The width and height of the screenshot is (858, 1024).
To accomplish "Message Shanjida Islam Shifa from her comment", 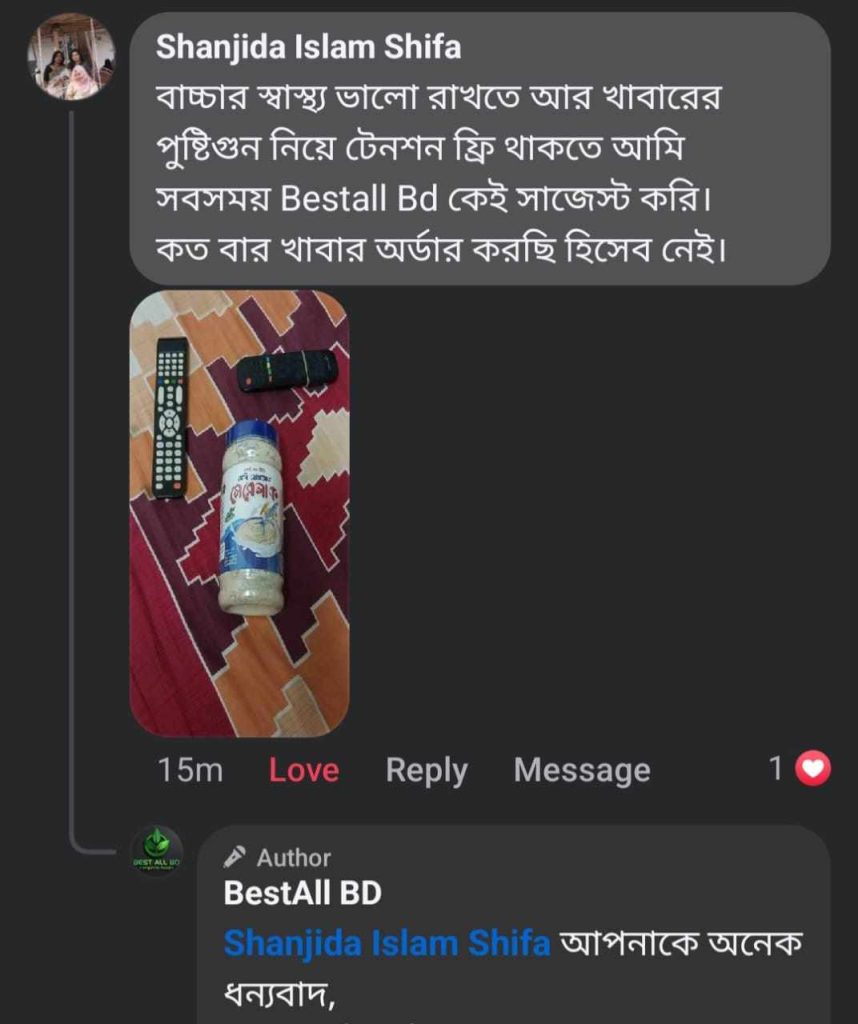I will pos(581,770).
